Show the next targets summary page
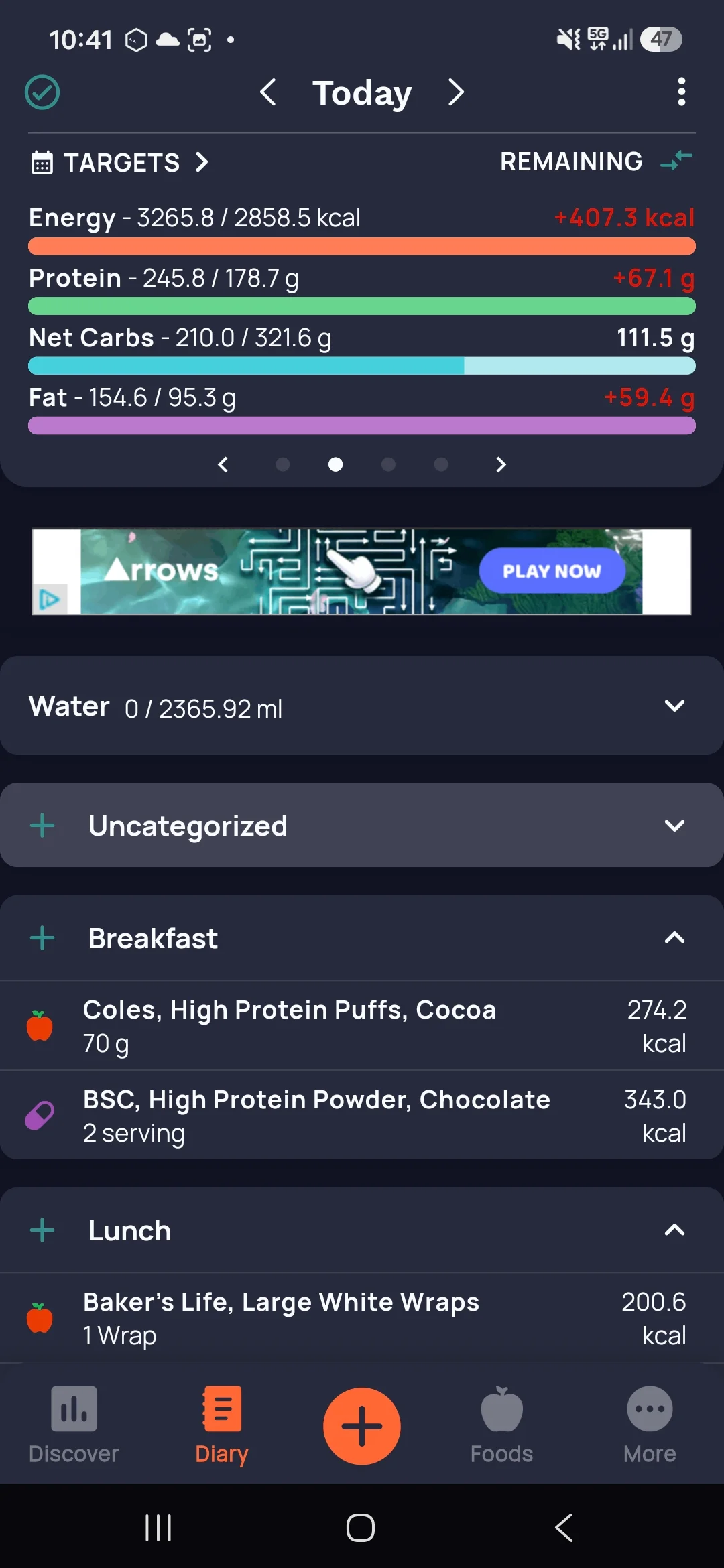Screen dimensions: 724x1568 point(501,464)
